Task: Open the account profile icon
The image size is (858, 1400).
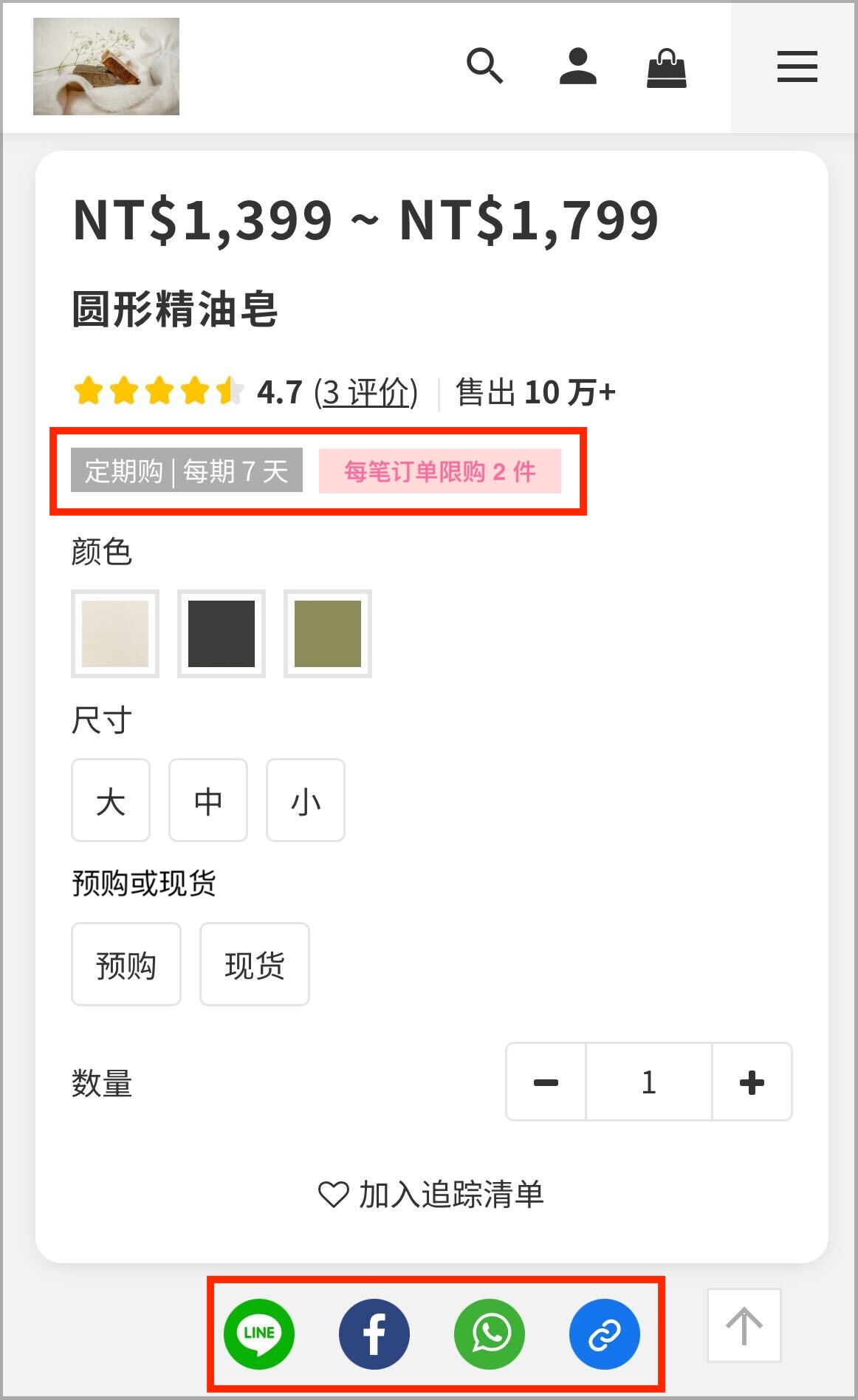Action: (x=577, y=66)
